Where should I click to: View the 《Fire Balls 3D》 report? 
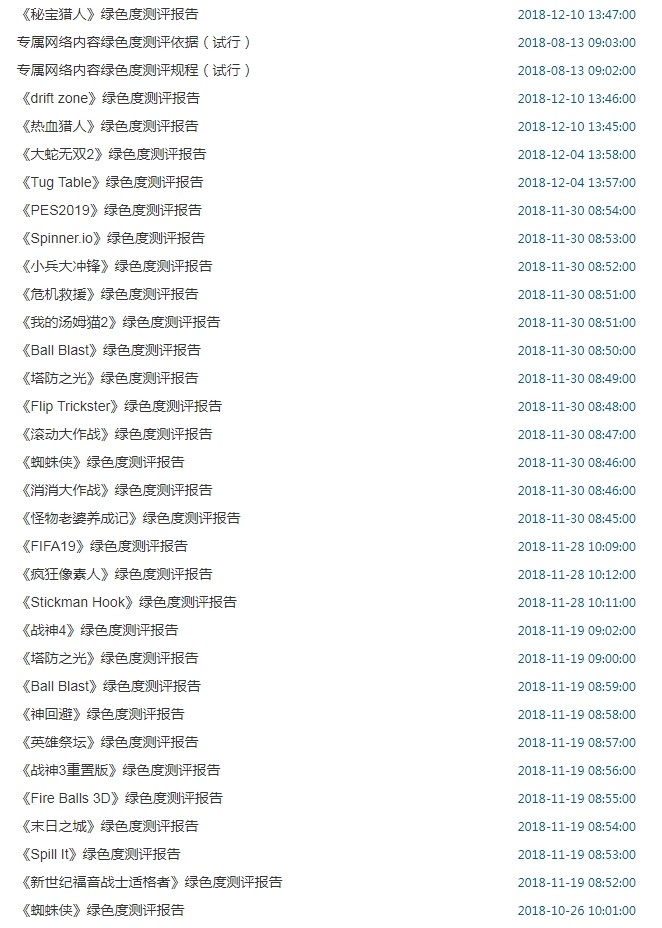(x=120, y=798)
